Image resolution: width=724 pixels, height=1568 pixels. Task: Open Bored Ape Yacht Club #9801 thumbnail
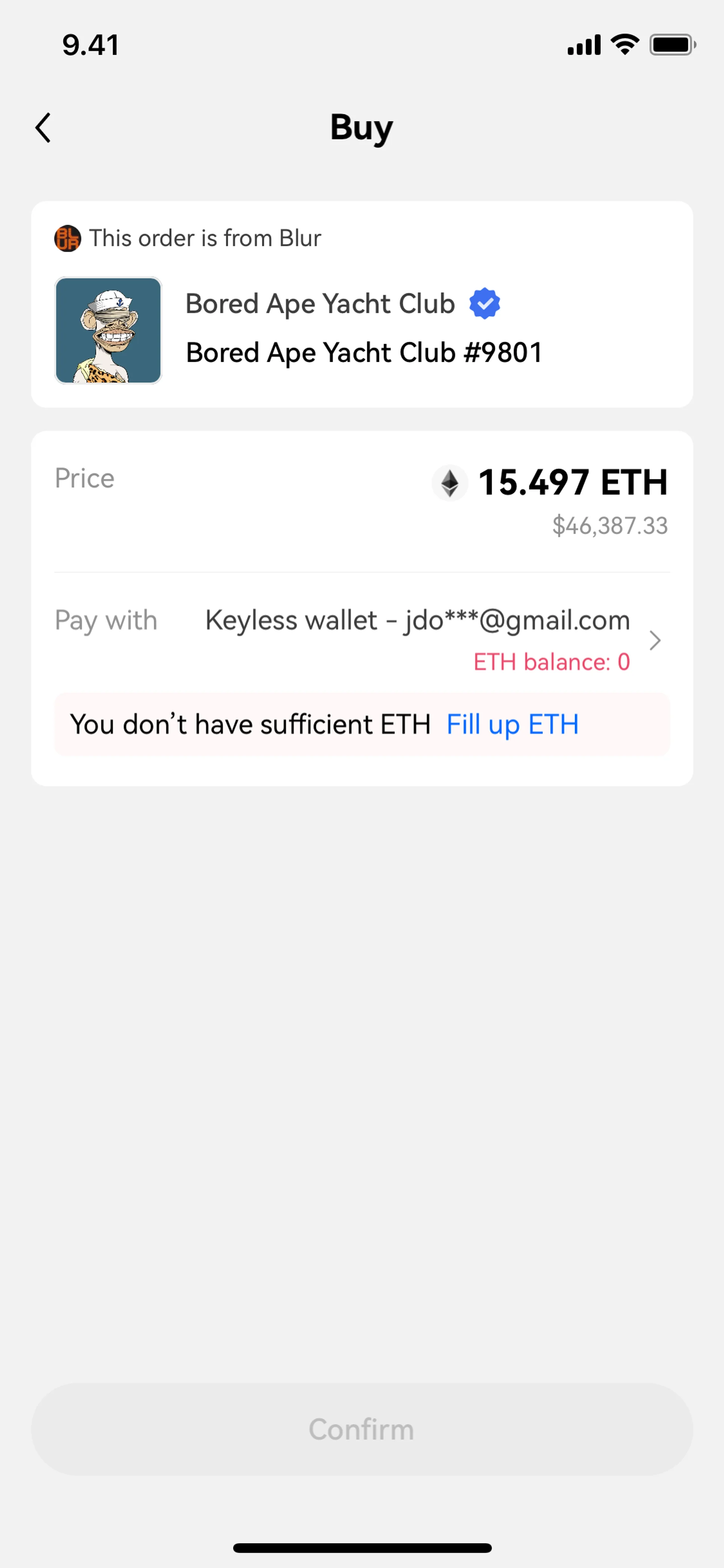point(108,330)
